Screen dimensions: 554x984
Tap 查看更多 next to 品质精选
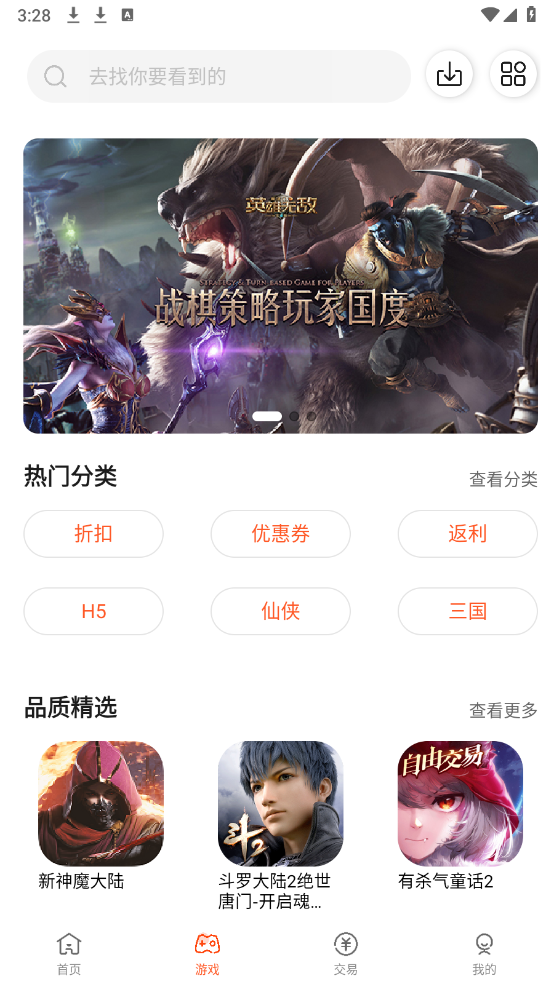(x=503, y=710)
